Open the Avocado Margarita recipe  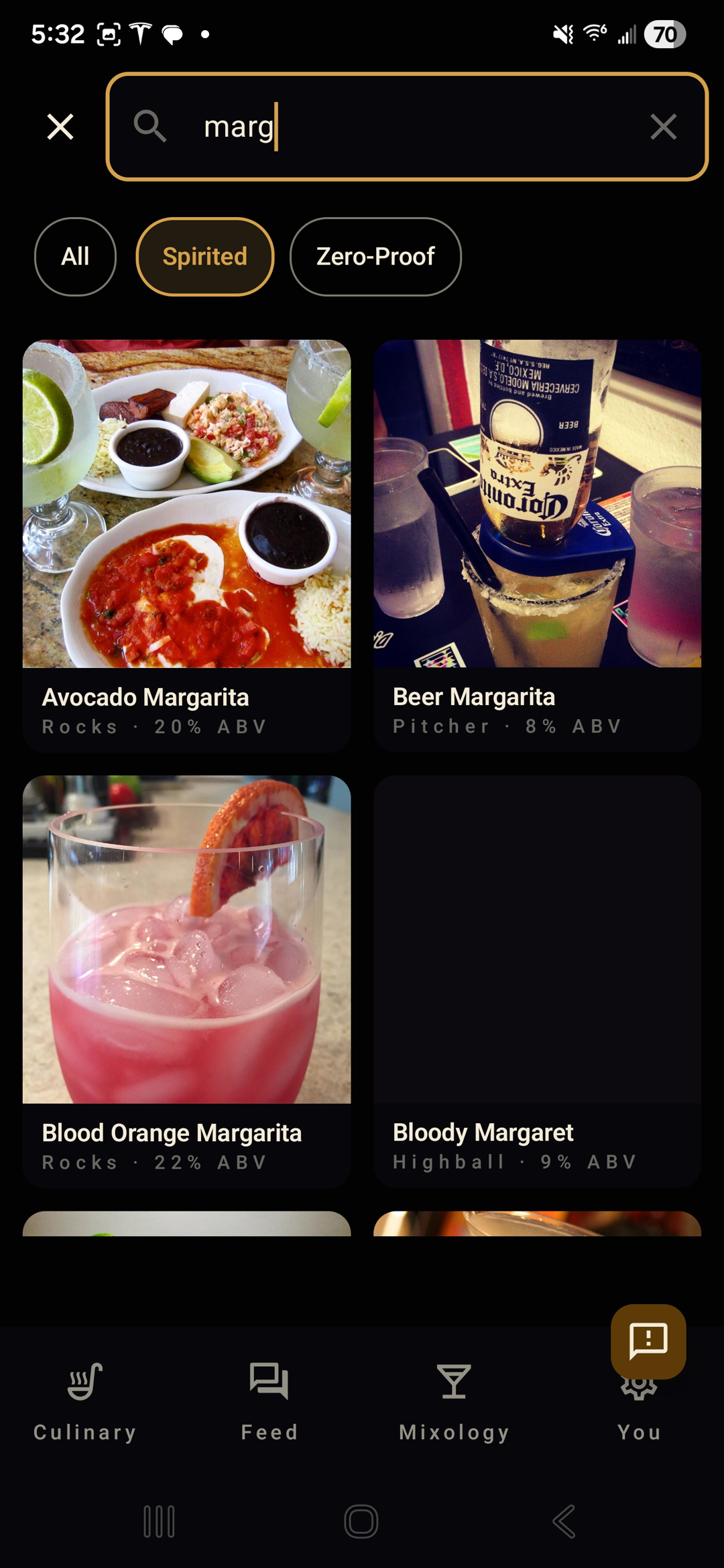point(186,545)
